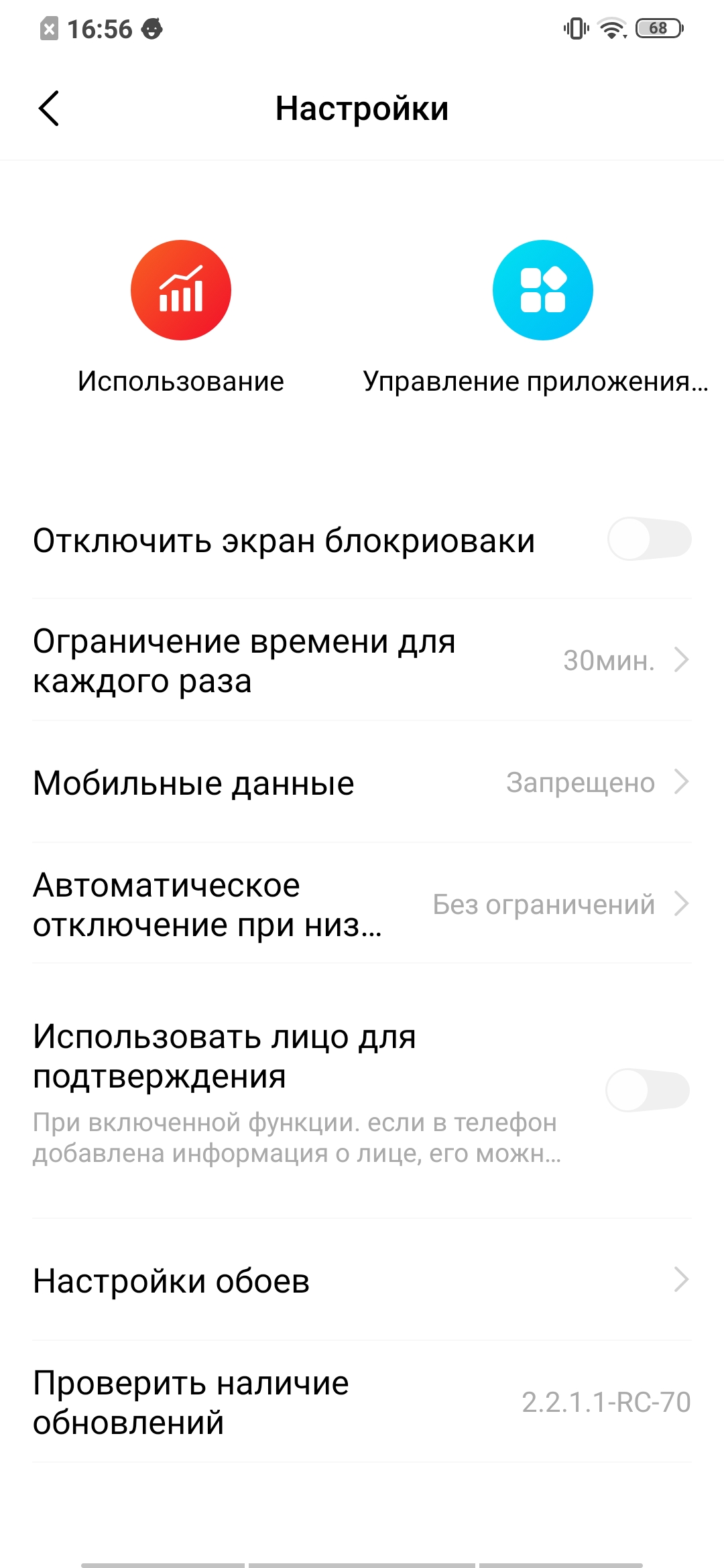Viewport: 724px width, 1568px height.
Task: Open Управление приложениями
Action: (542, 291)
